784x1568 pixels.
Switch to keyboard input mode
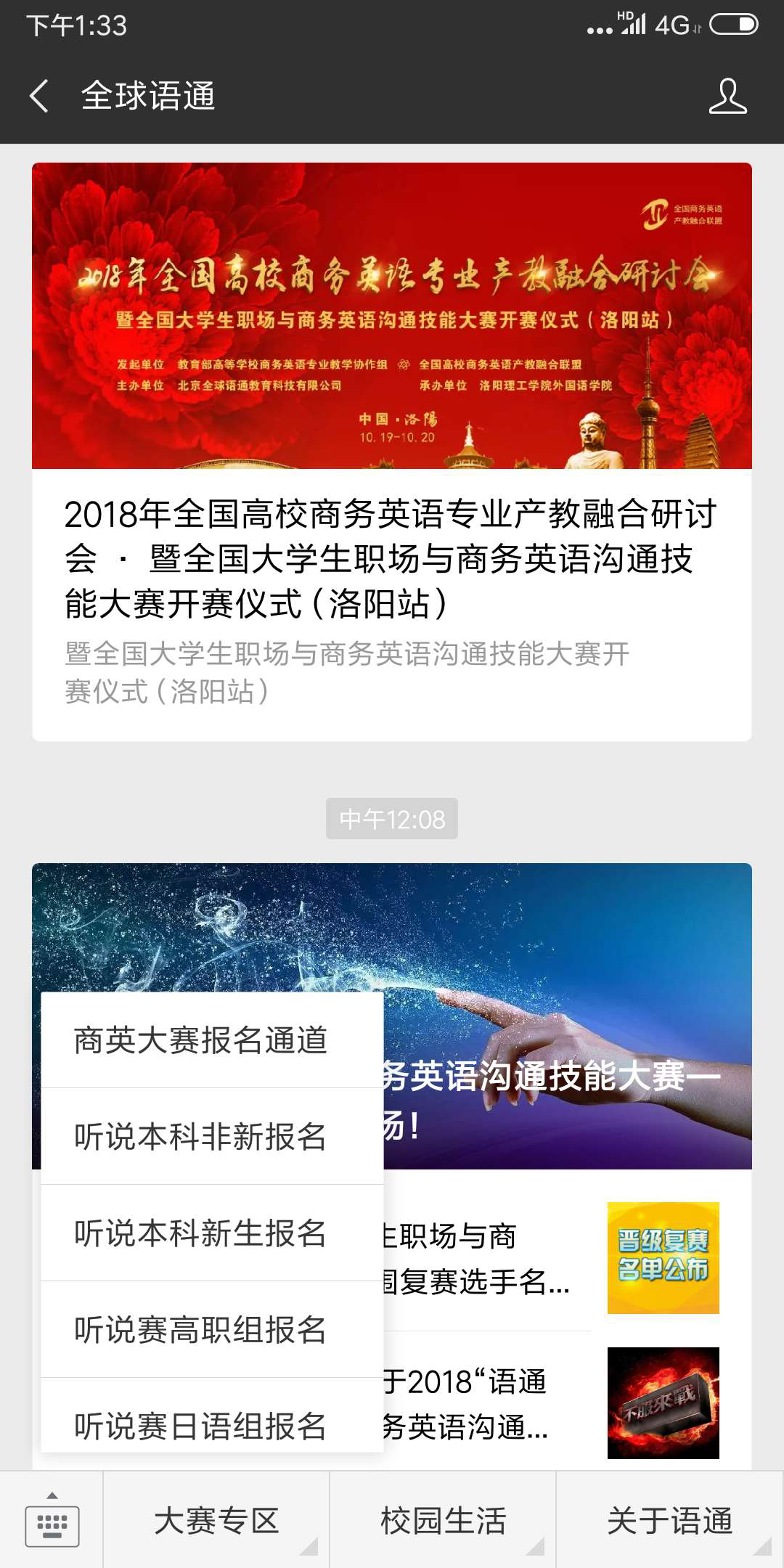tap(52, 1520)
